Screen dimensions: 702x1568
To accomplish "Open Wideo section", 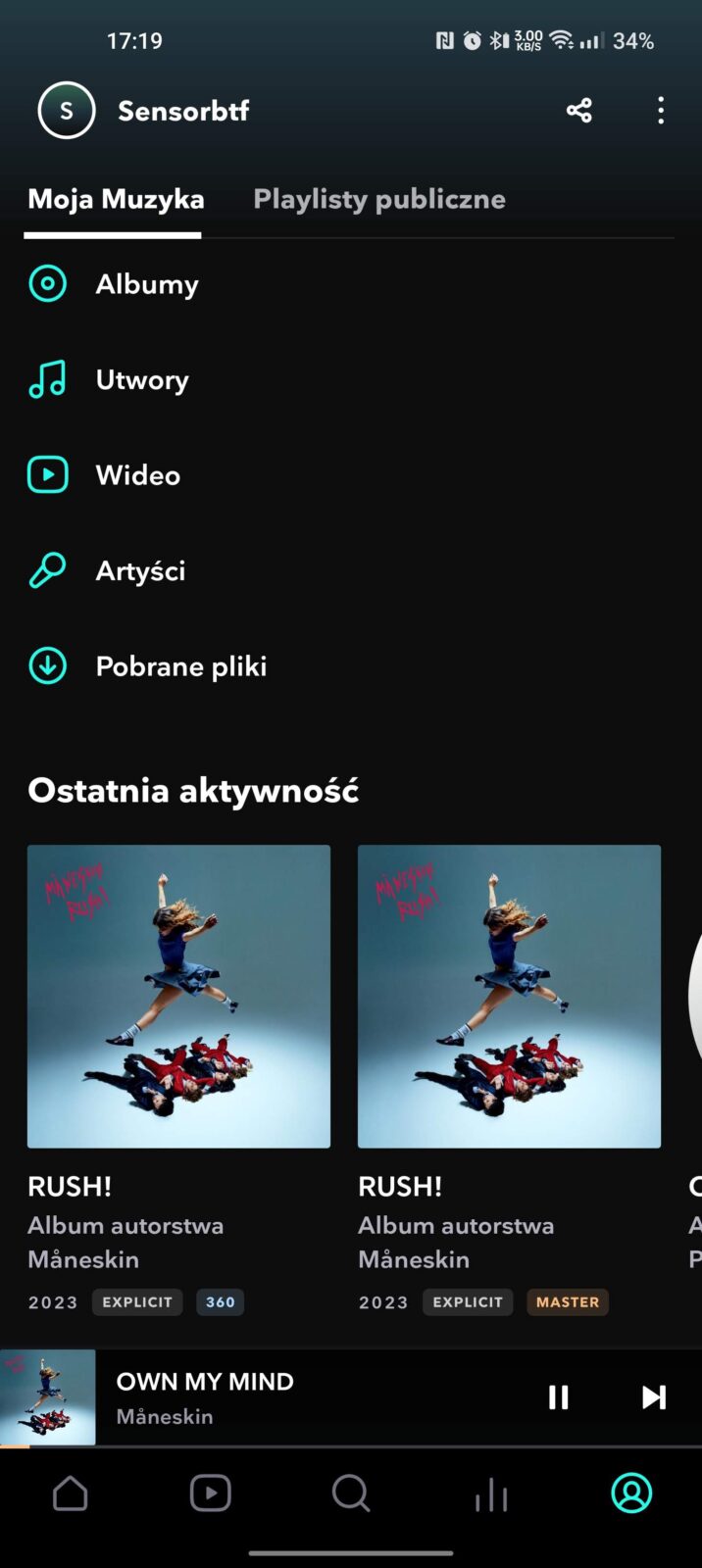I will (x=137, y=475).
